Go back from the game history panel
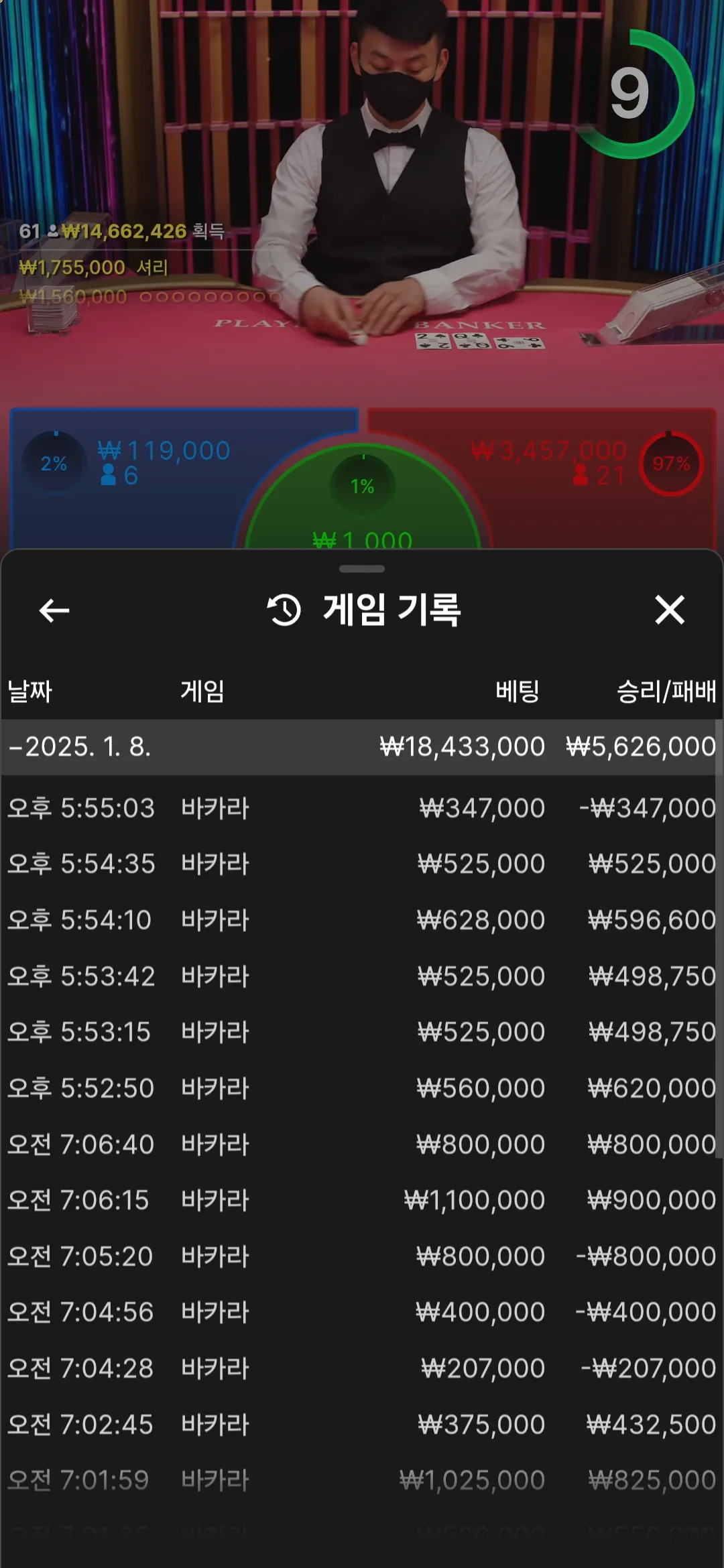 [54, 610]
